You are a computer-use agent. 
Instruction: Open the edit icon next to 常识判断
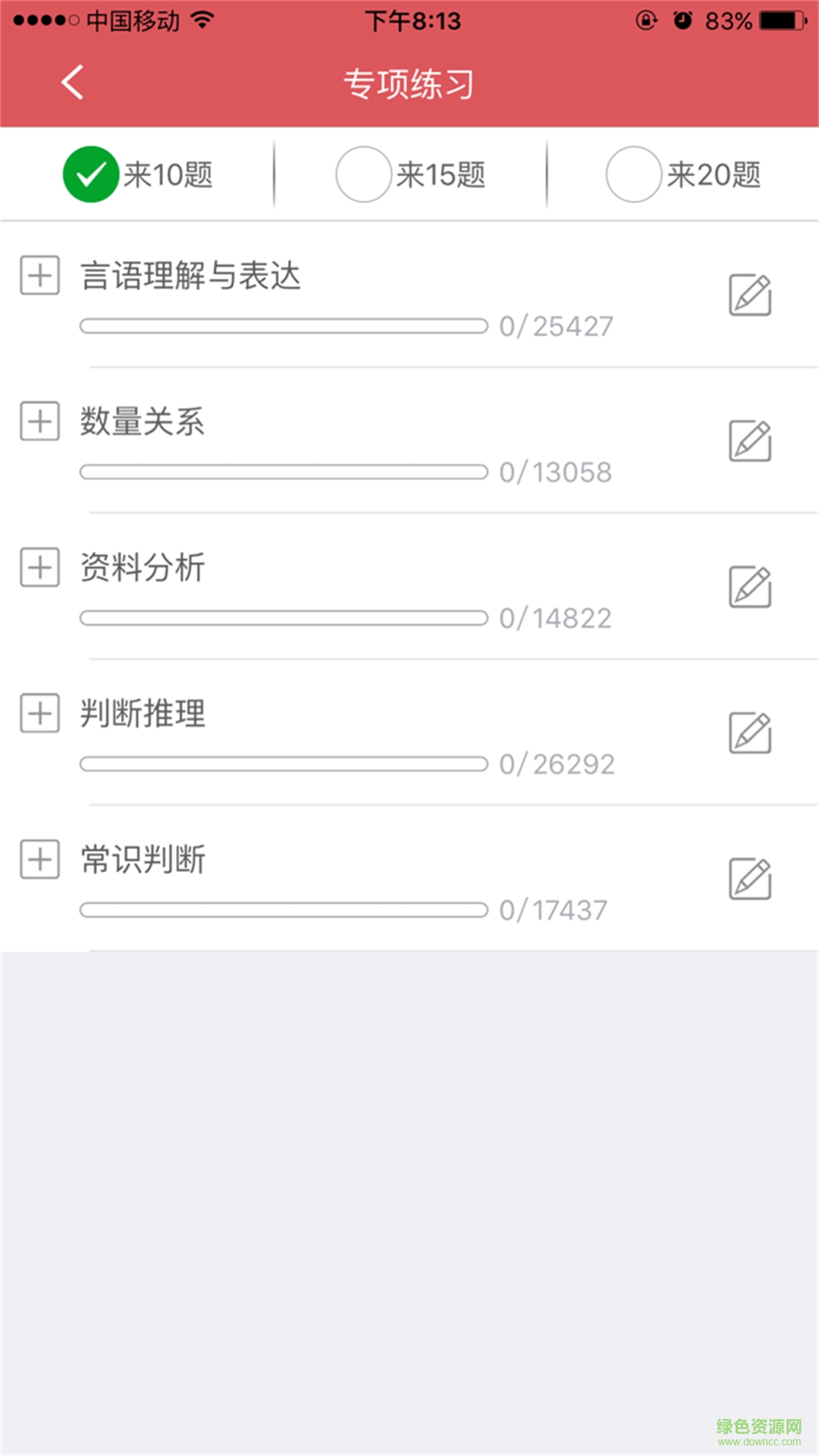point(749,877)
